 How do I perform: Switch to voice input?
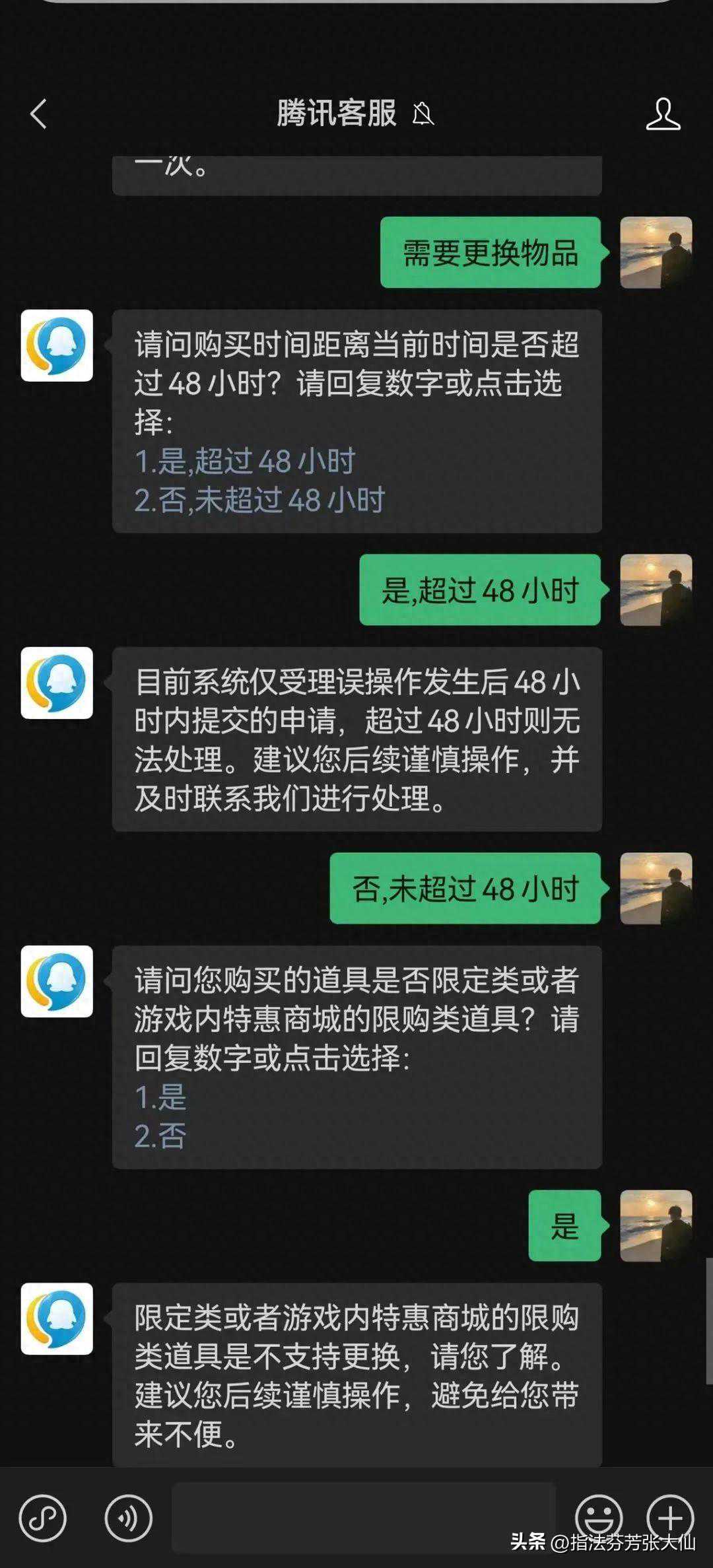(x=128, y=1518)
